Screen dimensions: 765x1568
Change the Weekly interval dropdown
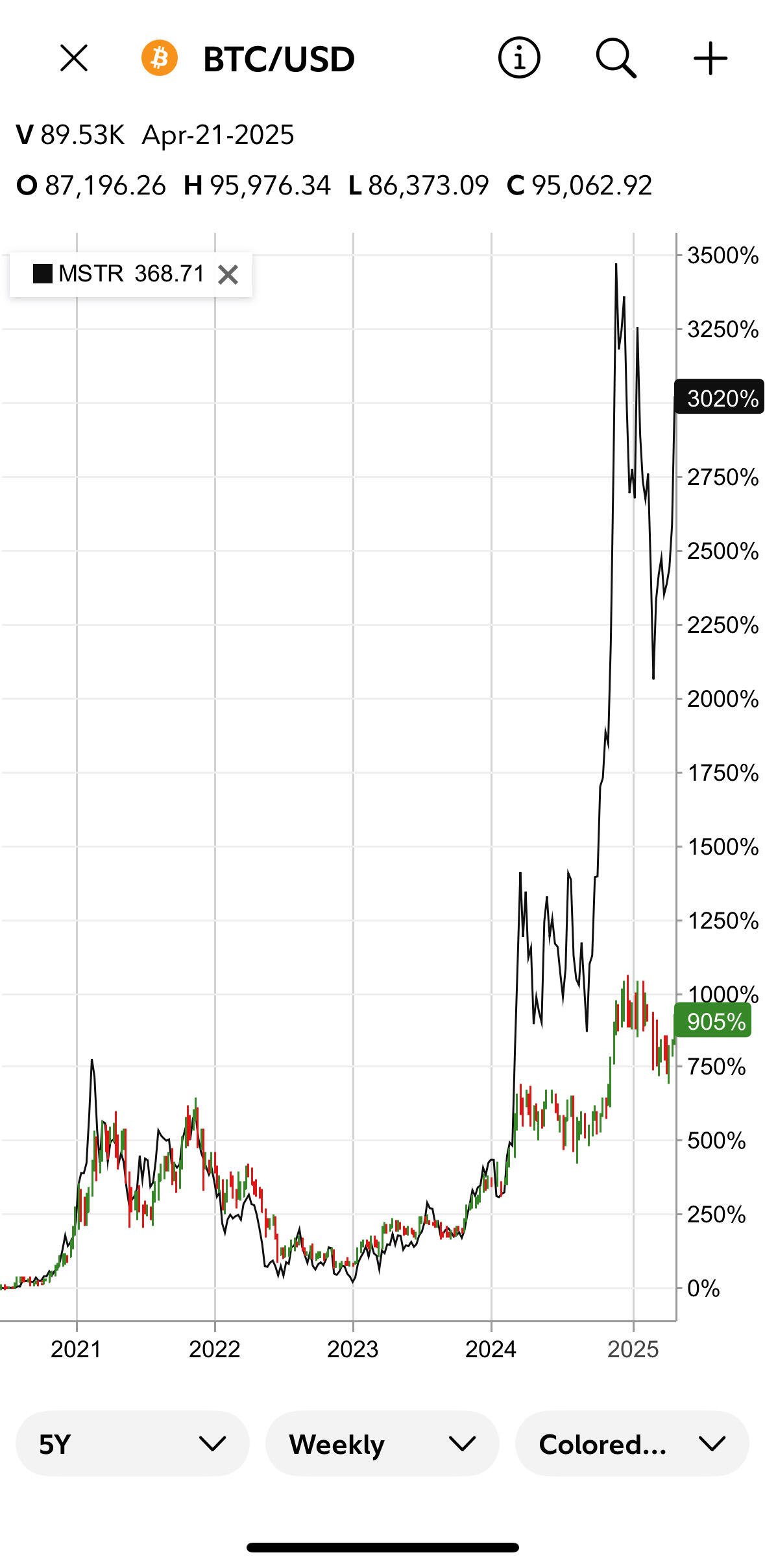tap(382, 1444)
